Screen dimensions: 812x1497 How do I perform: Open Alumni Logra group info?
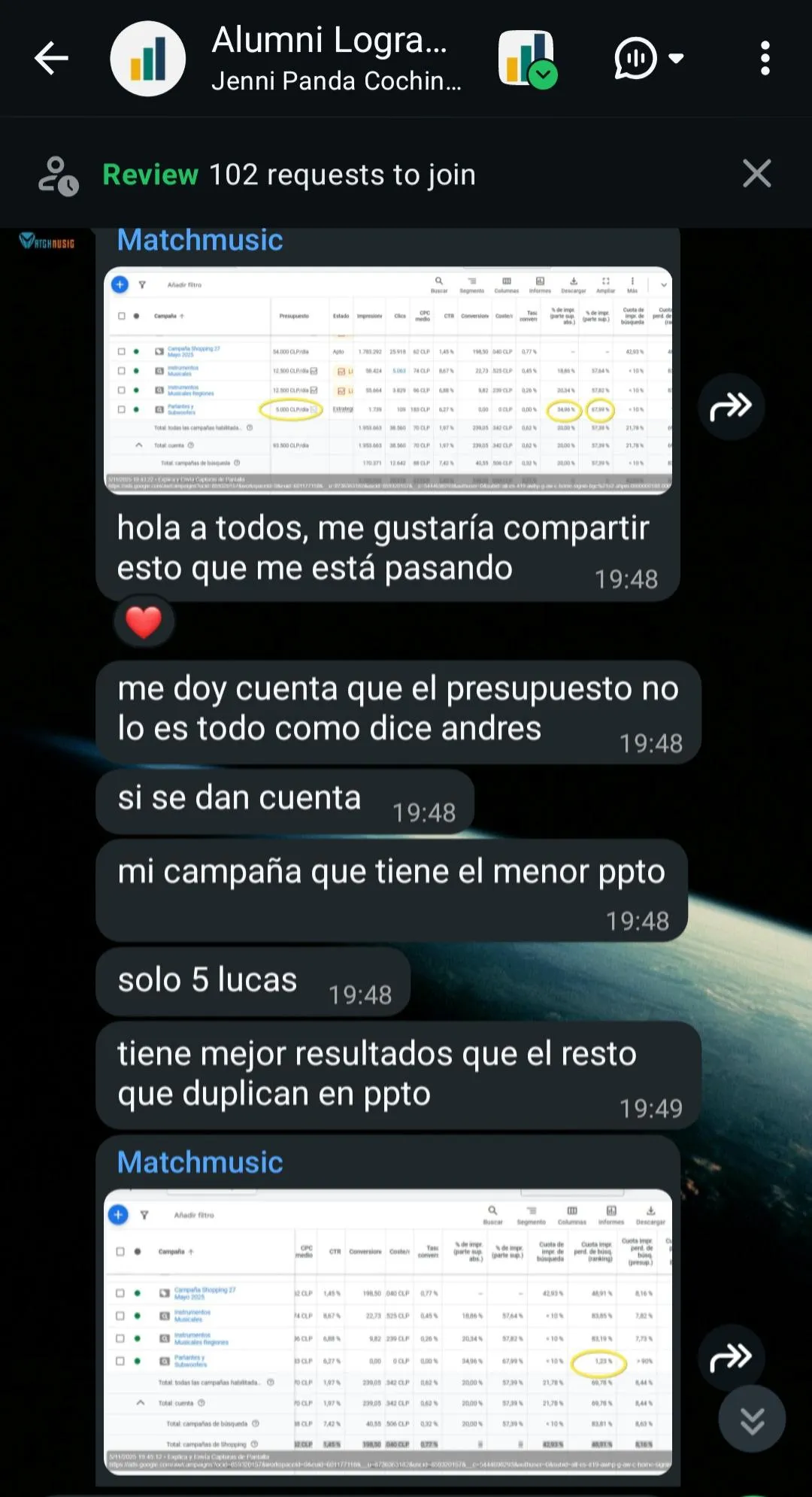point(336,59)
